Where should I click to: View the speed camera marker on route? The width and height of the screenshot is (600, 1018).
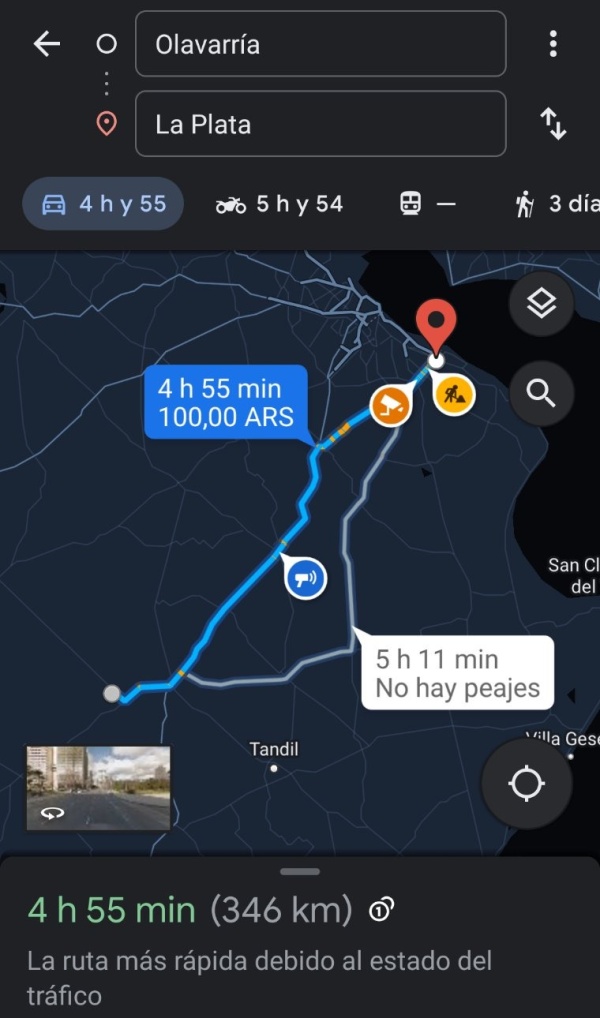point(306,578)
